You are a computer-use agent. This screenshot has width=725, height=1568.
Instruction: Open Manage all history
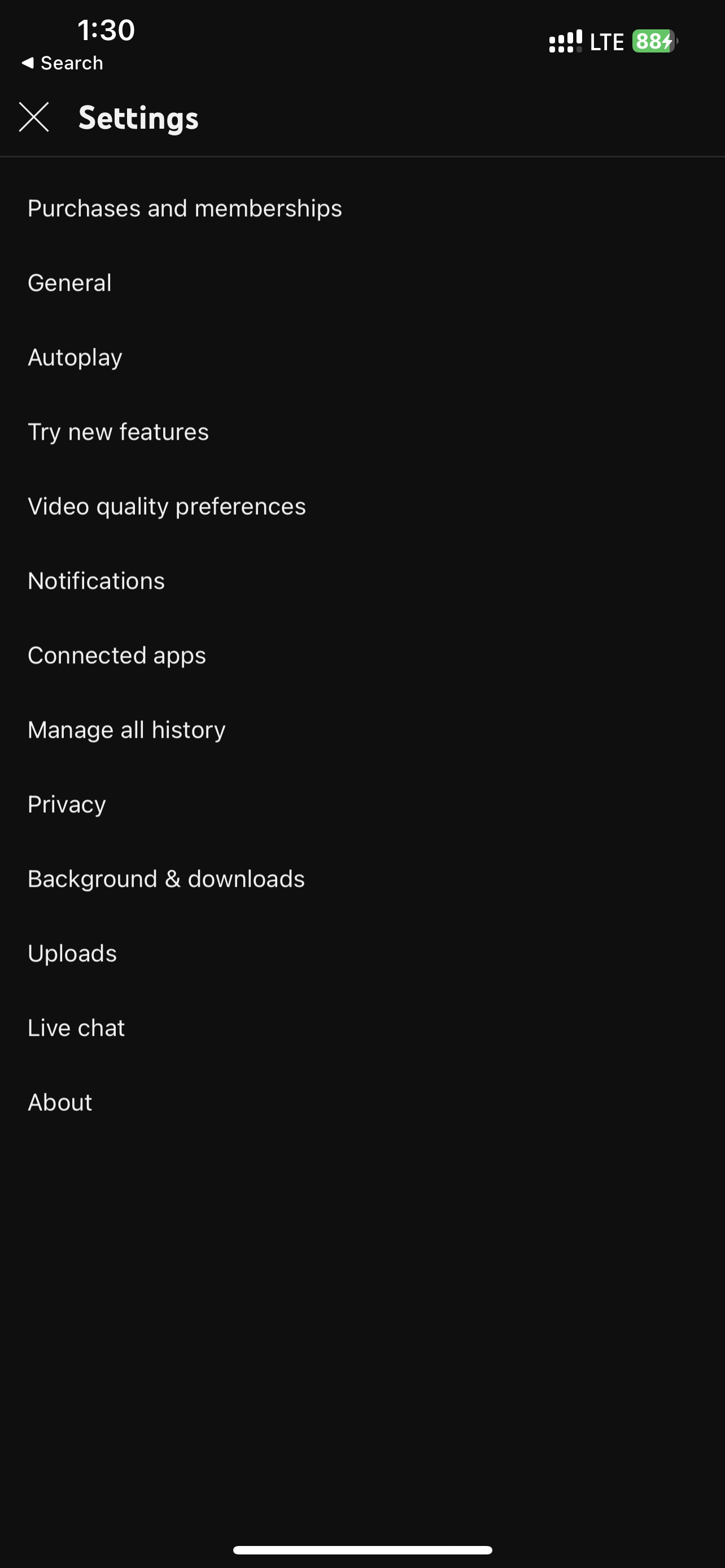tap(126, 729)
